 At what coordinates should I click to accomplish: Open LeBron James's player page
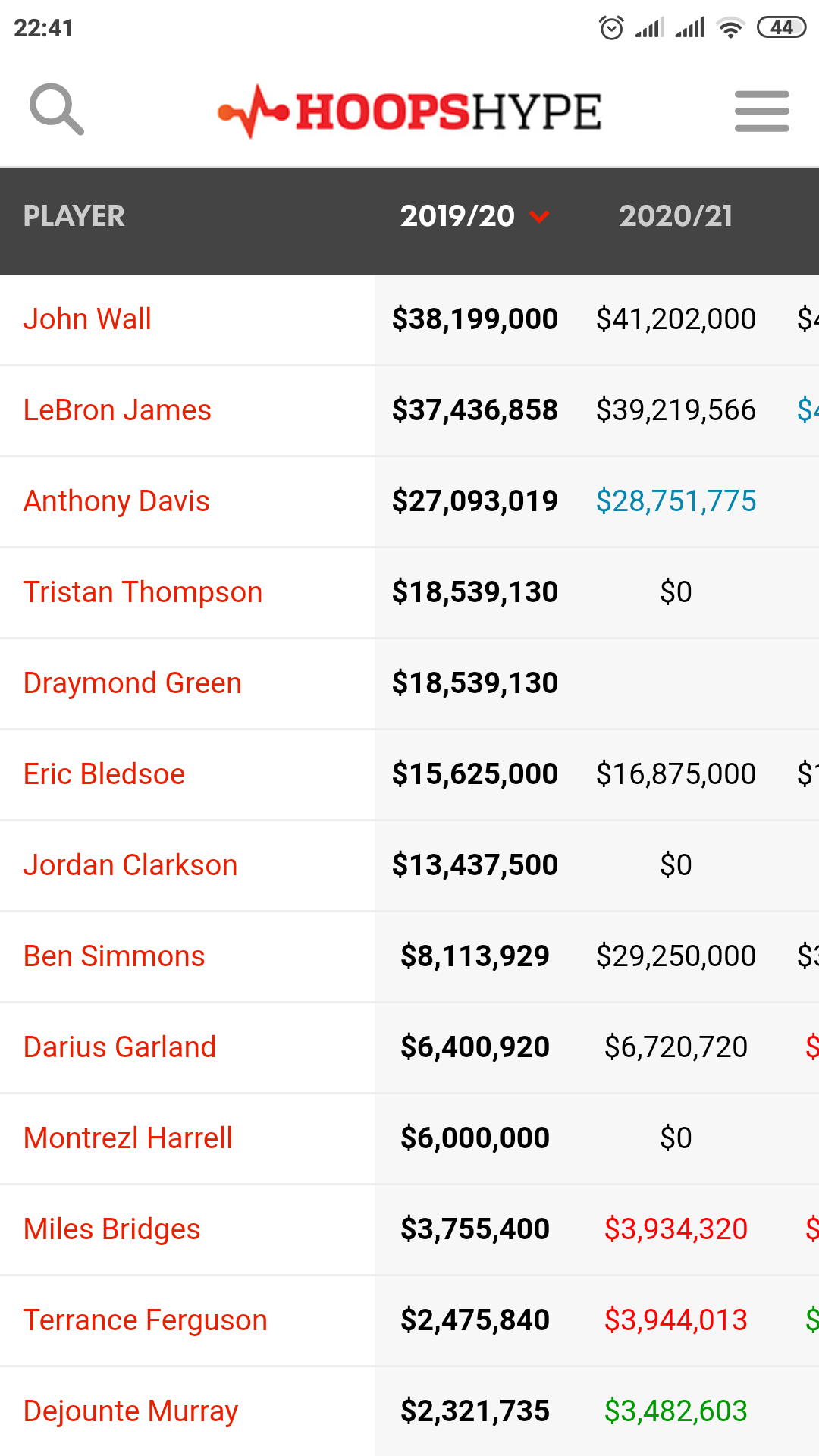coord(118,410)
